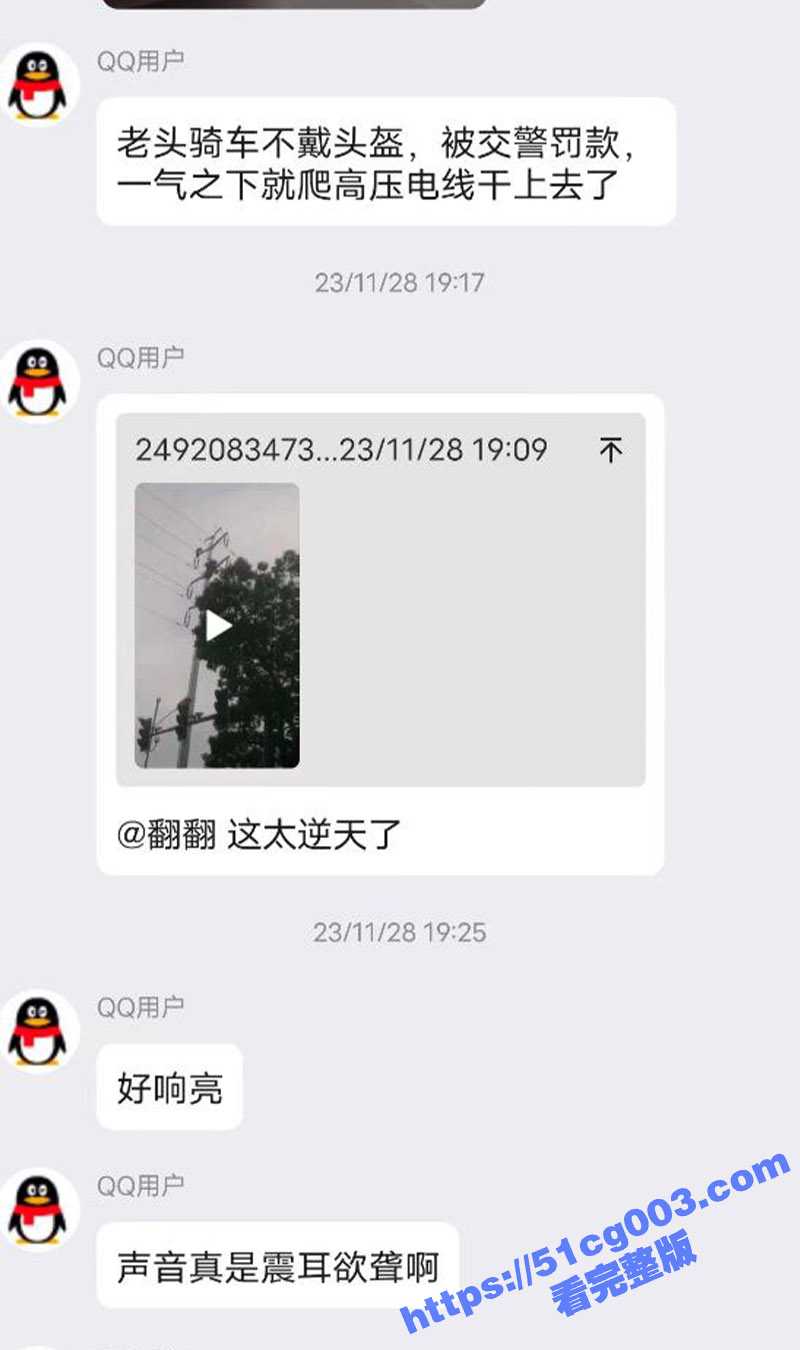This screenshot has width=800, height=1350.
Task: Tap the avatar above 声音真是震耳欲聋啊 bubble
Action: tap(37, 1210)
